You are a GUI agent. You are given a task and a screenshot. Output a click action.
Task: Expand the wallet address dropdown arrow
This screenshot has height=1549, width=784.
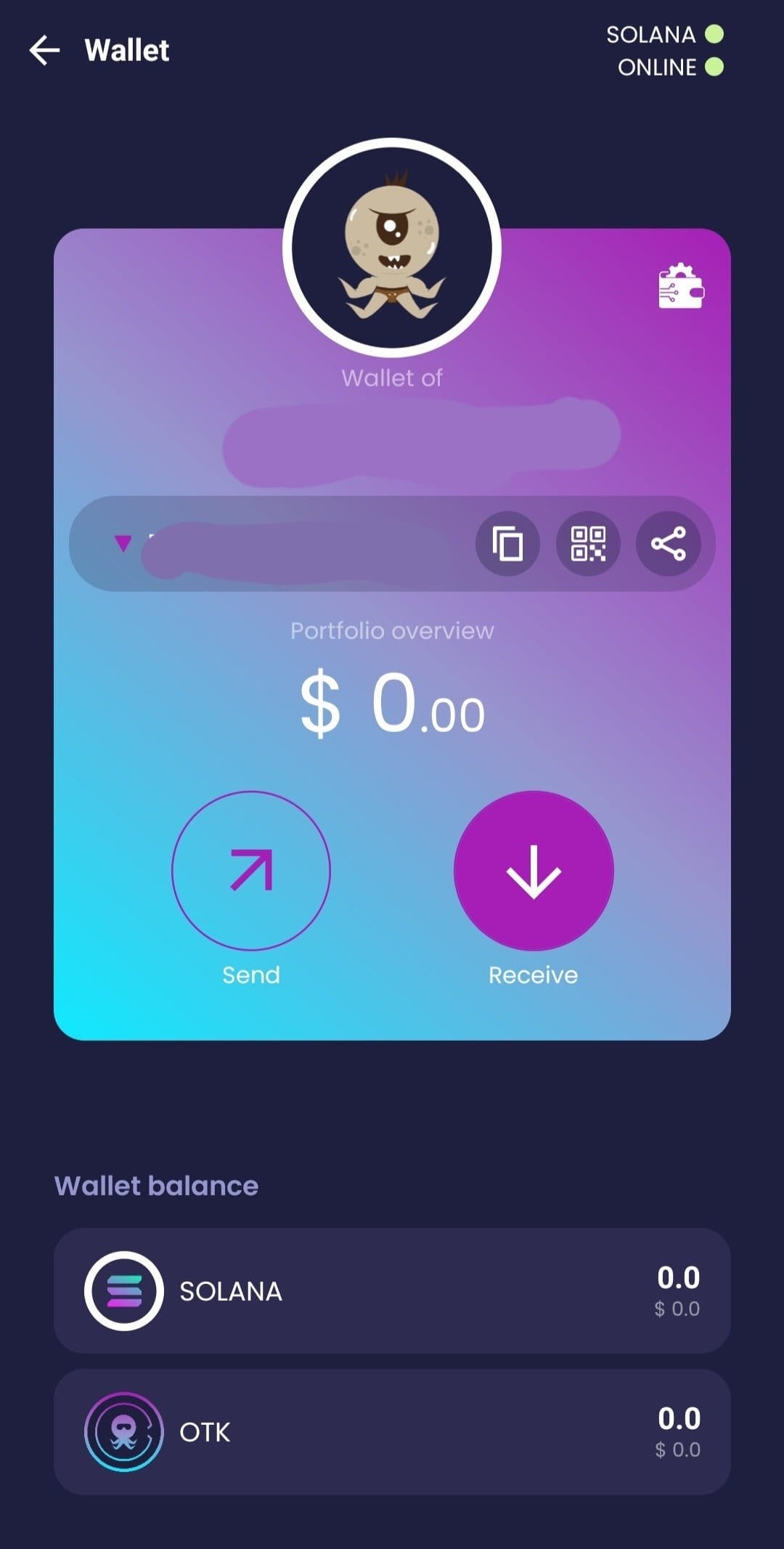click(123, 542)
